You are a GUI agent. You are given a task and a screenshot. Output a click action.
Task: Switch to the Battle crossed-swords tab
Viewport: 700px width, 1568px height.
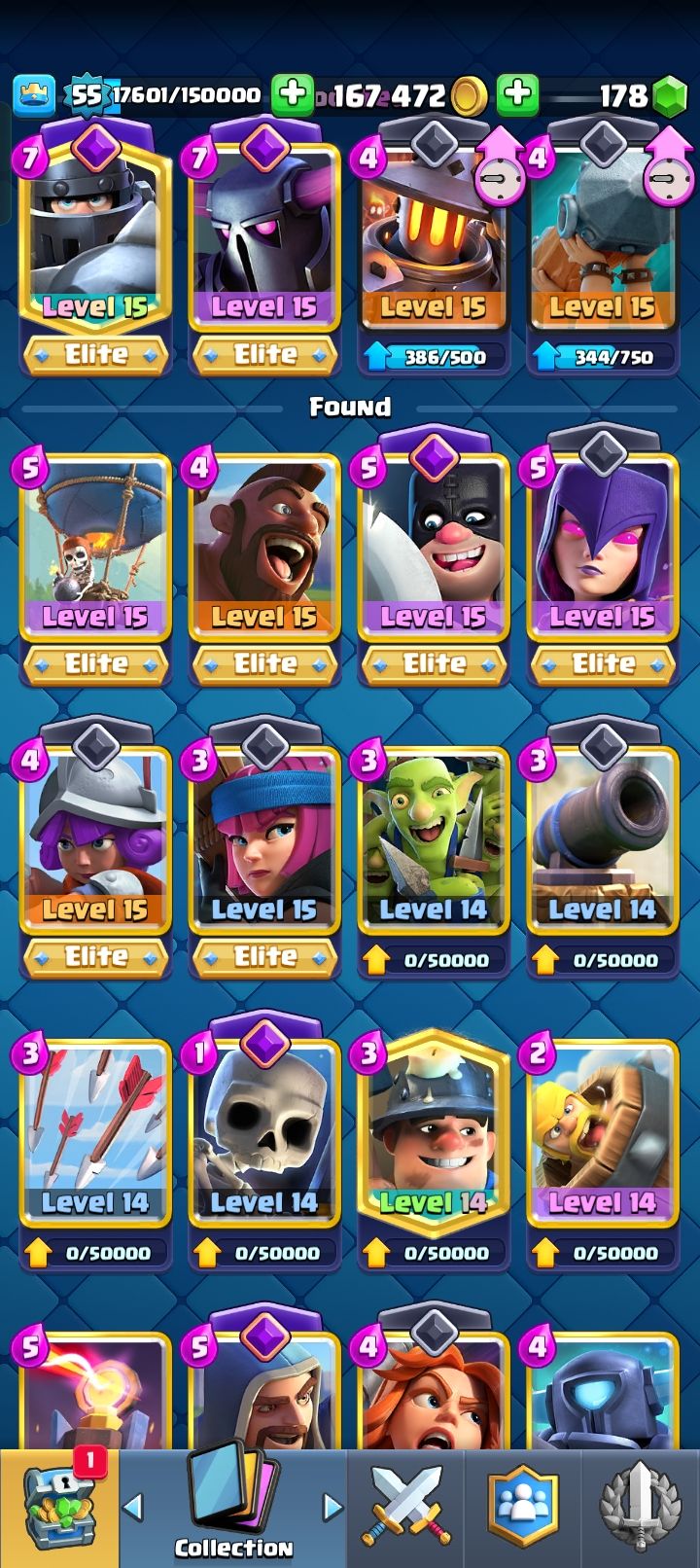click(x=405, y=1510)
